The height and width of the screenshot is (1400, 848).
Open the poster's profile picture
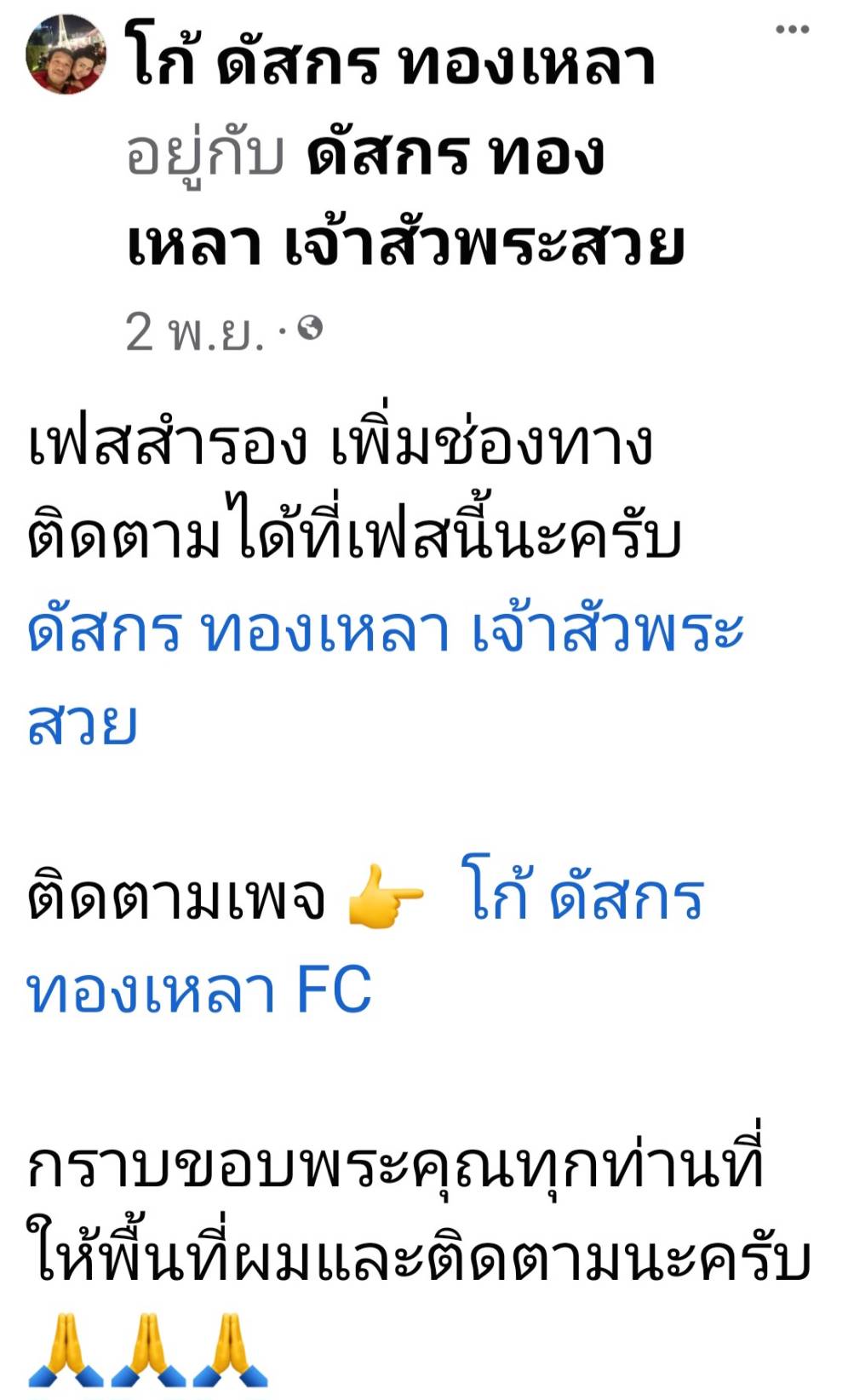click(x=66, y=55)
